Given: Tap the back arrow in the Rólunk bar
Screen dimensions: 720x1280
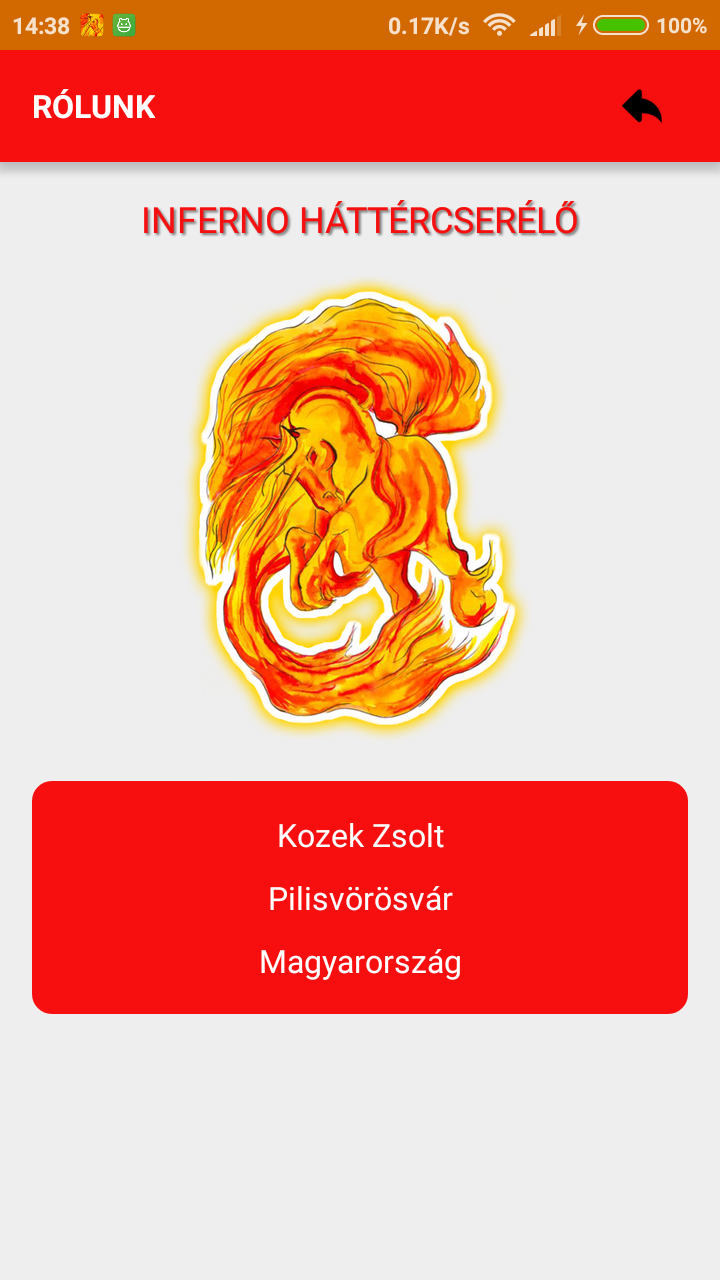Looking at the screenshot, I should (x=642, y=106).
